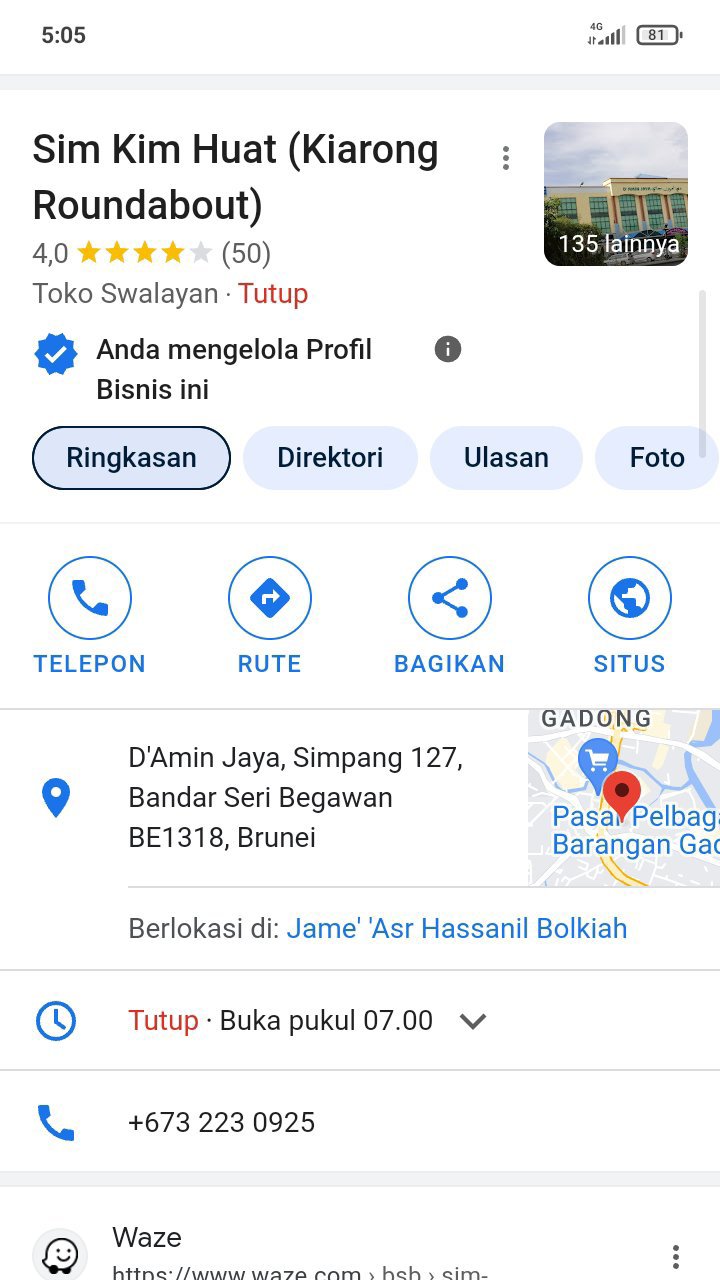Select the Ringkasan chip
The height and width of the screenshot is (1280, 720).
[x=131, y=458]
